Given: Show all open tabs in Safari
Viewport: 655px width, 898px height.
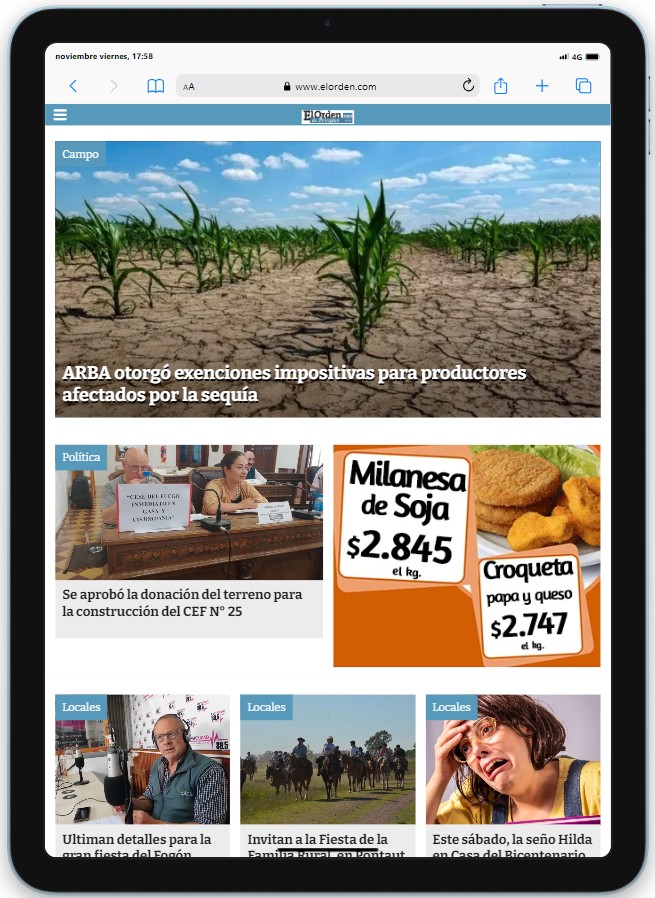Looking at the screenshot, I should click(x=583, y=86).
